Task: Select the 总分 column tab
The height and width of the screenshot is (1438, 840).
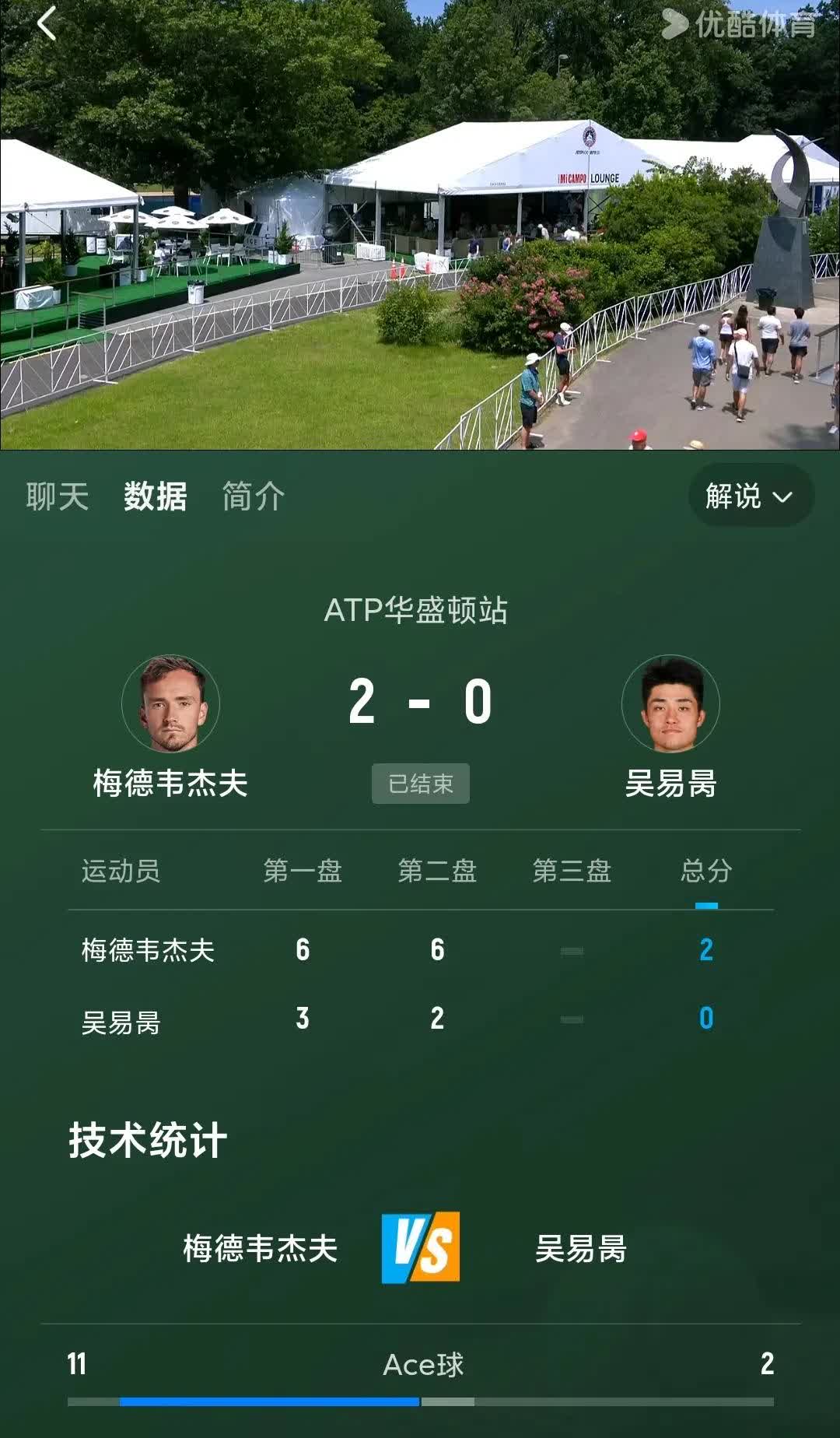Action: (x=706, y=871)
